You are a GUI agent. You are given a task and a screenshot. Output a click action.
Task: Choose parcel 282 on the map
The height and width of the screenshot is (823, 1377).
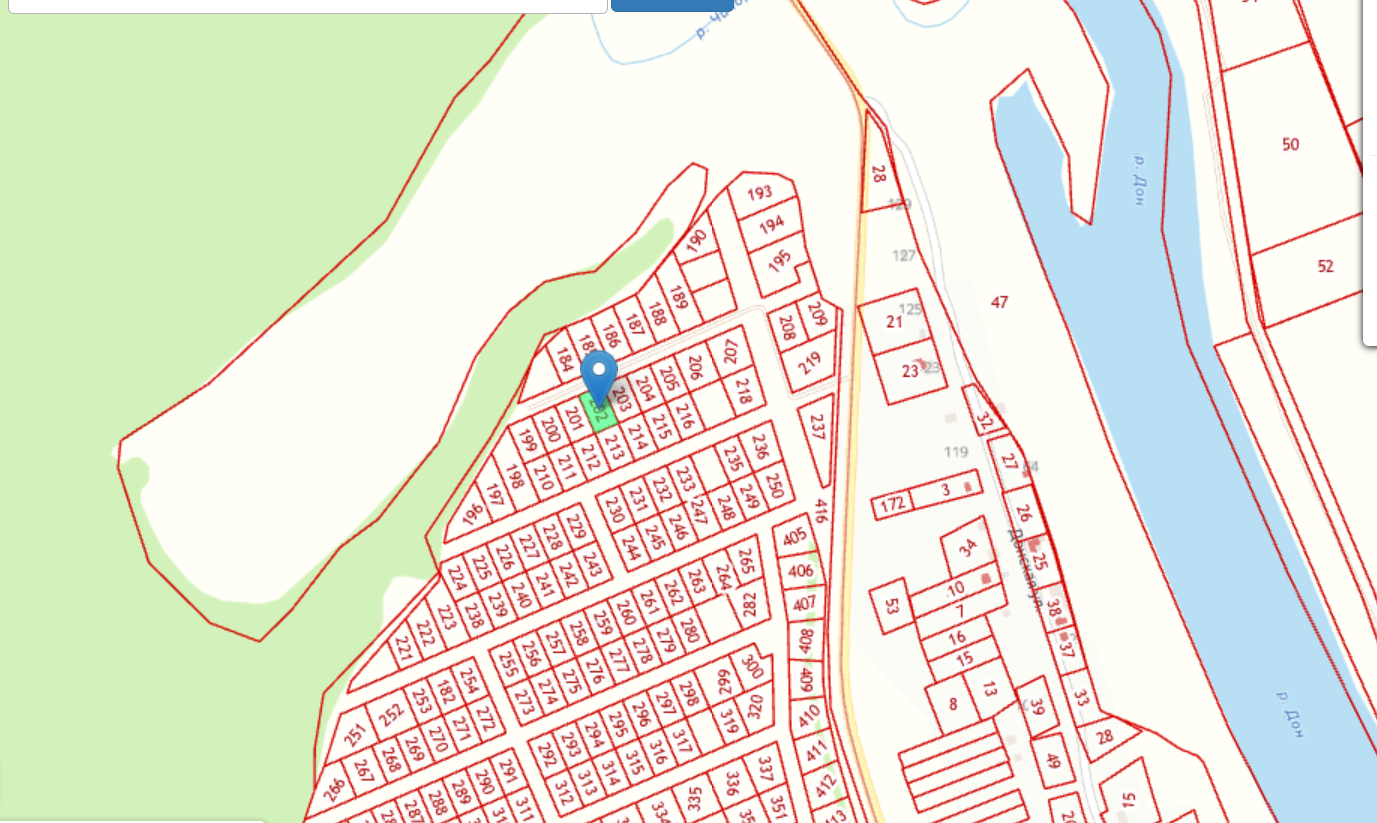[749, 603]
